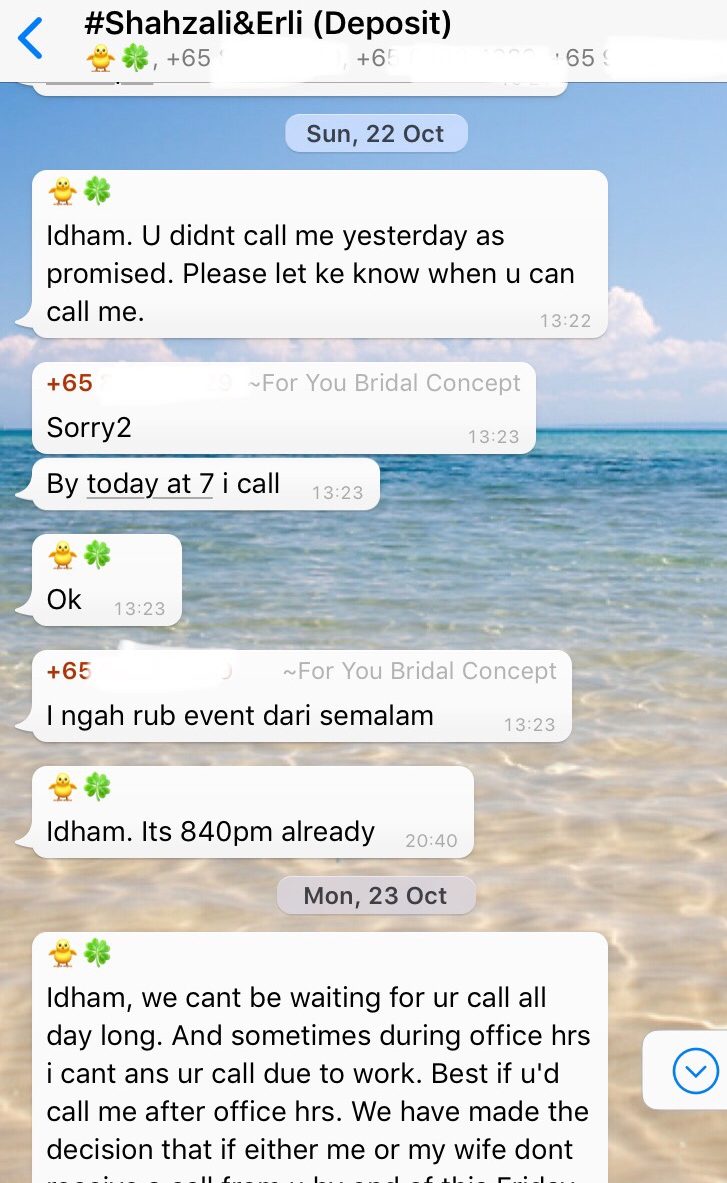Open #Shahzali&Erli (Deposit) group info
The width and height of the screenshot is (727, 1183).
[x=270, y=24]
